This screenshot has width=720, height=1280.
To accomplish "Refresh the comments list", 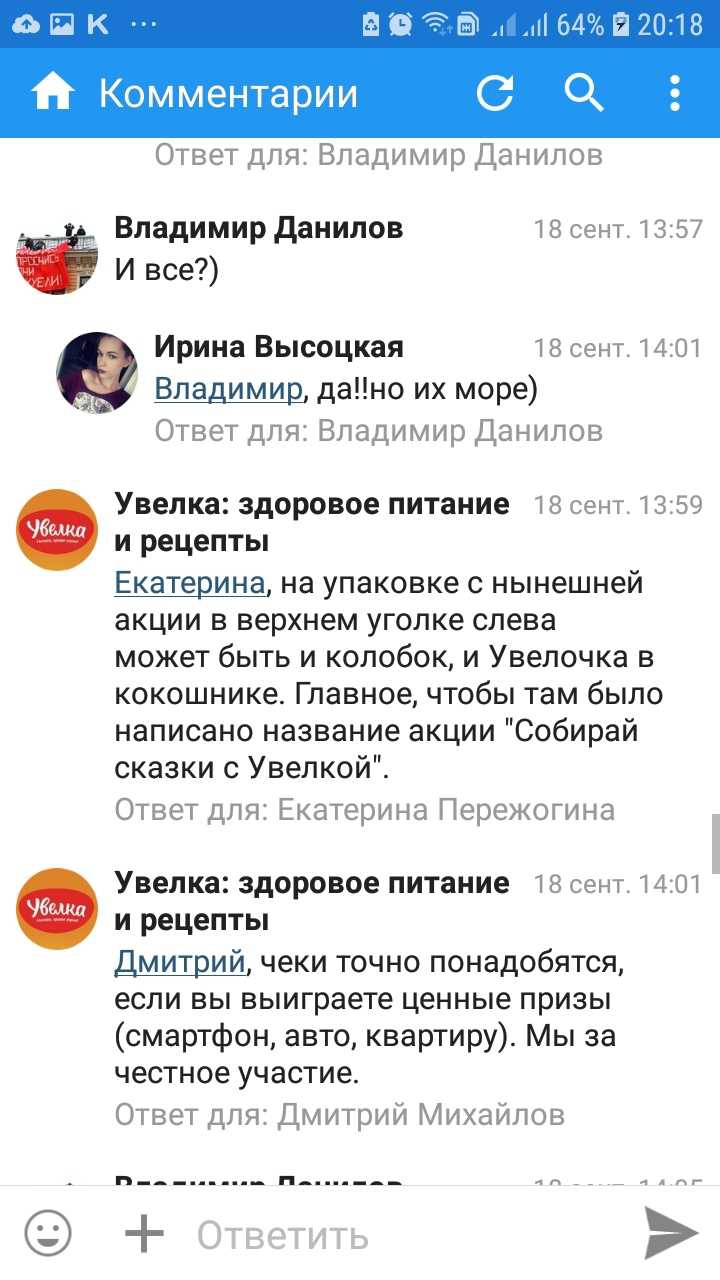I will 494,94.
